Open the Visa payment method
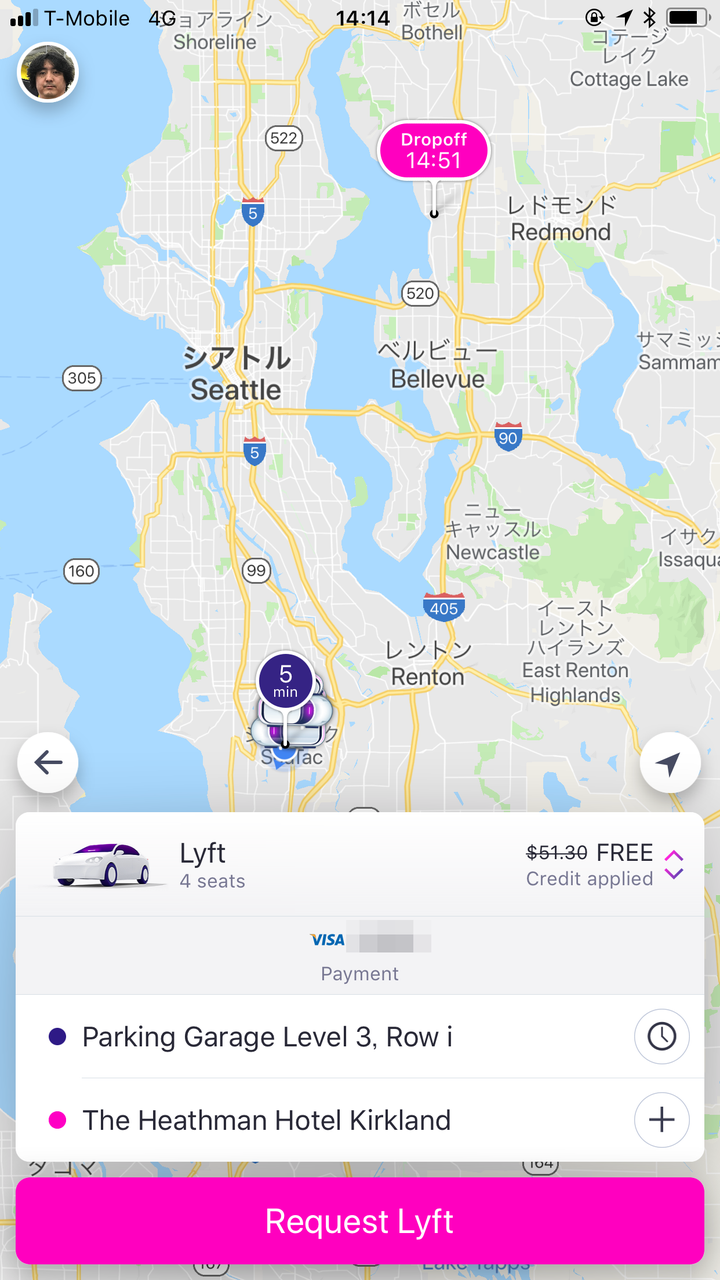This screenshot has height=1280, width=720. (x=360, y=954)
